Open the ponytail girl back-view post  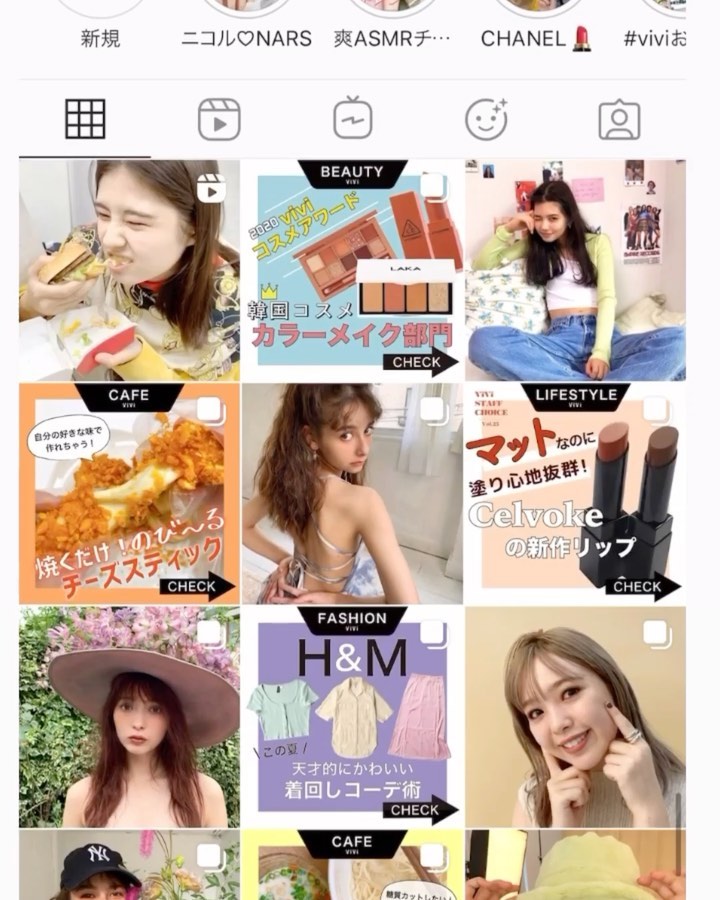pyautogui.click(x=352, y=494)
